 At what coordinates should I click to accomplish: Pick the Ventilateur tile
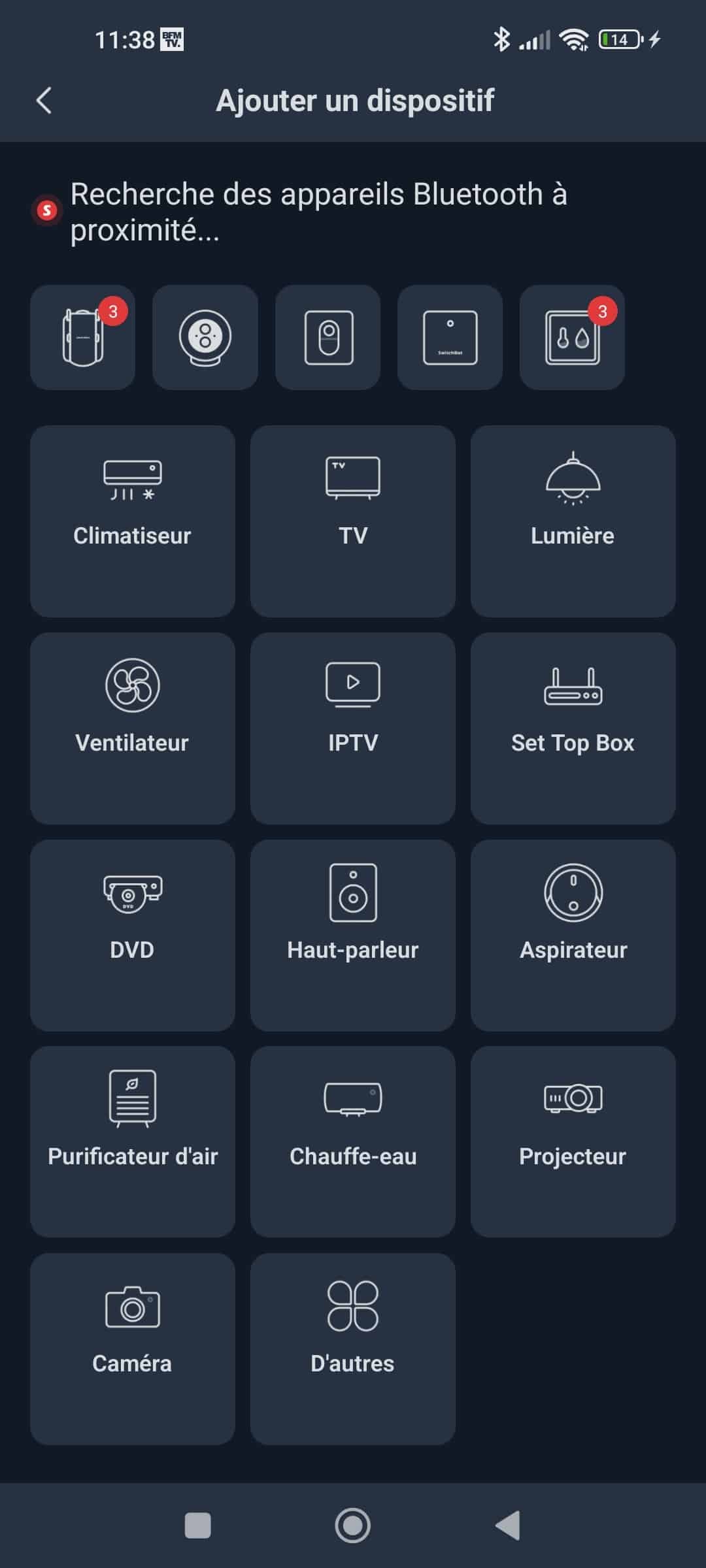[132, 728]
